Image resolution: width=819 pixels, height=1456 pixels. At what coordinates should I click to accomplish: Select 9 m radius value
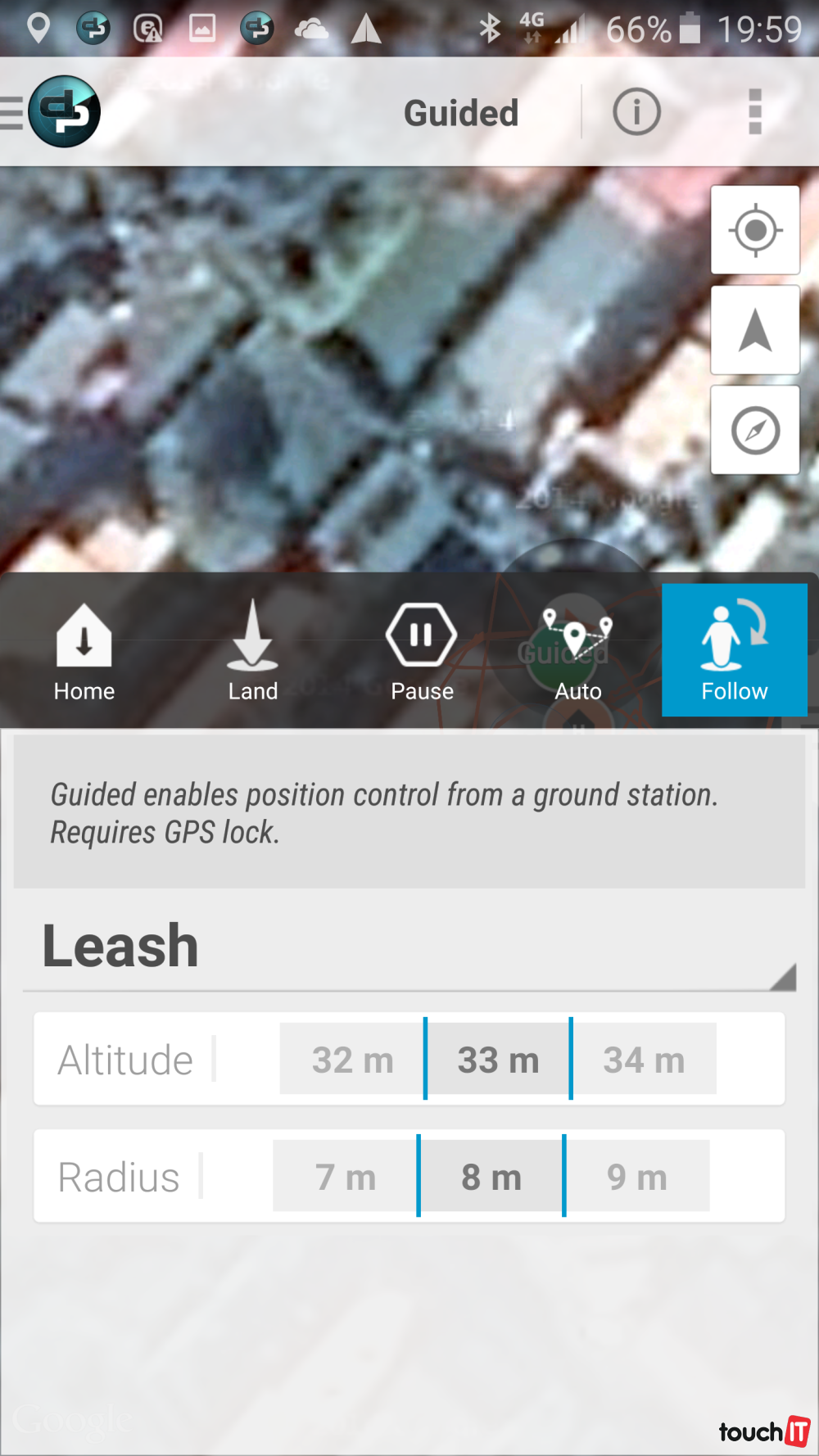pos(636,1177)
